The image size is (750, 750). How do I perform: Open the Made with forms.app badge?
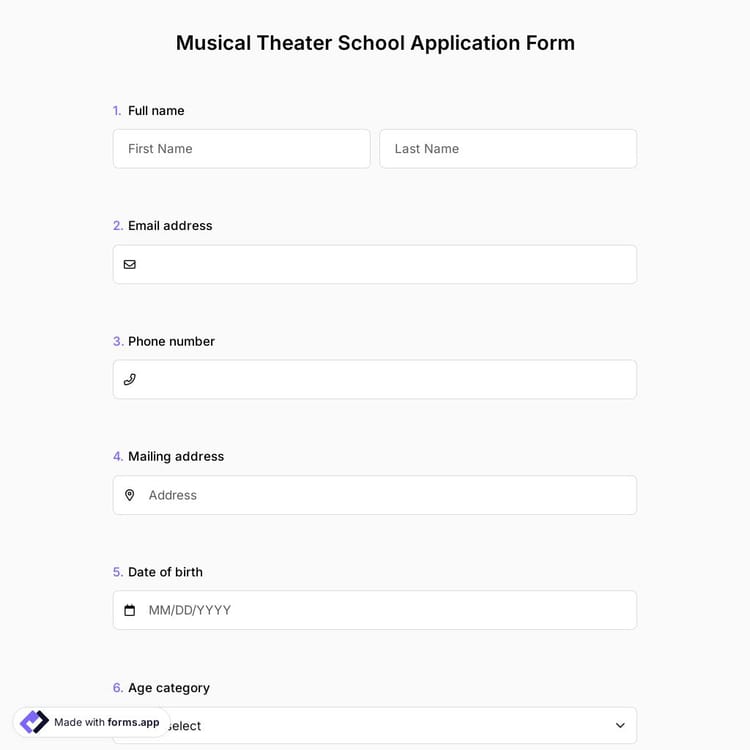[x=91, y=722]
